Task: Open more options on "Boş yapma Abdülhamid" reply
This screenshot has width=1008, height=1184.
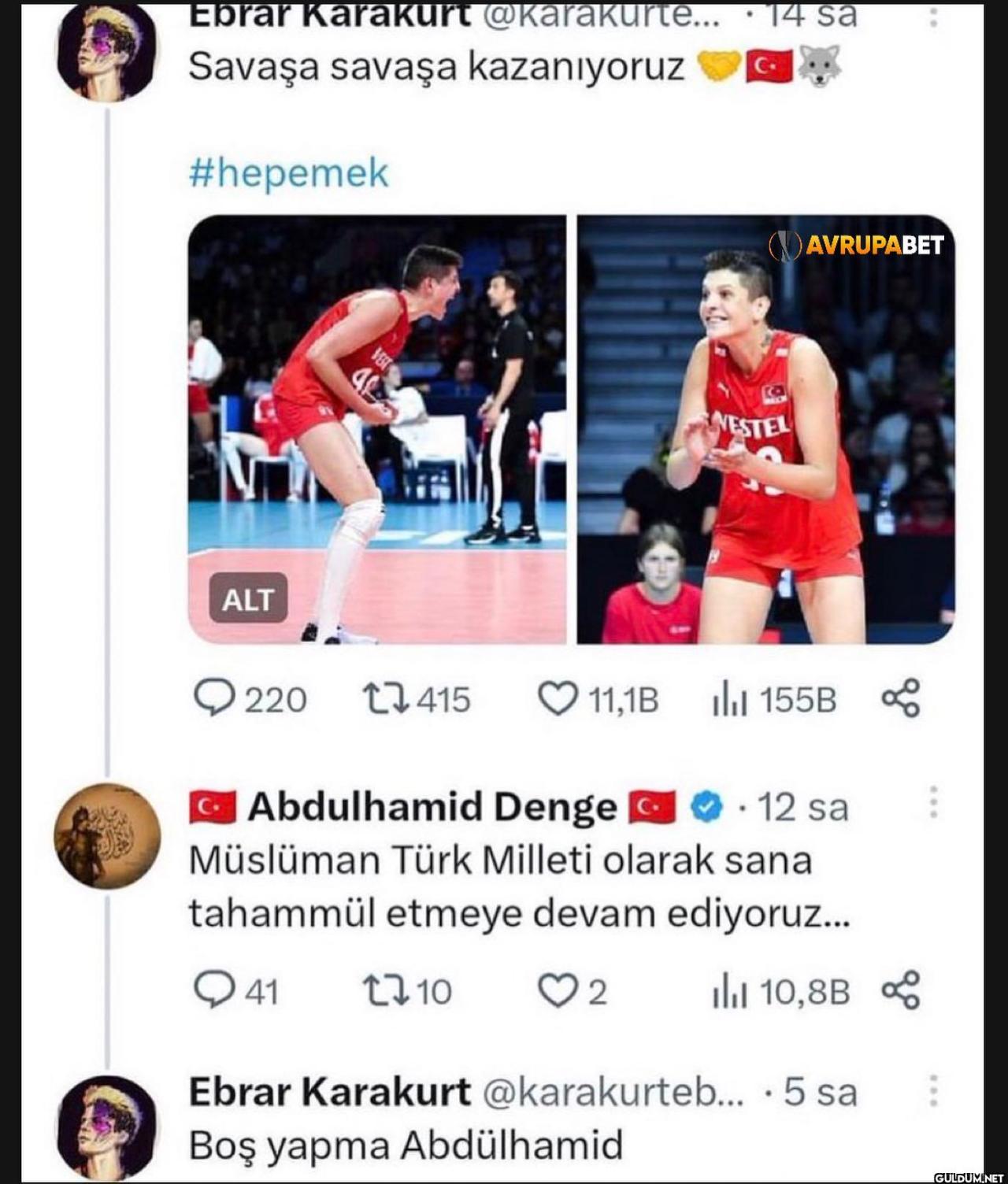Action: point(933,1091)
